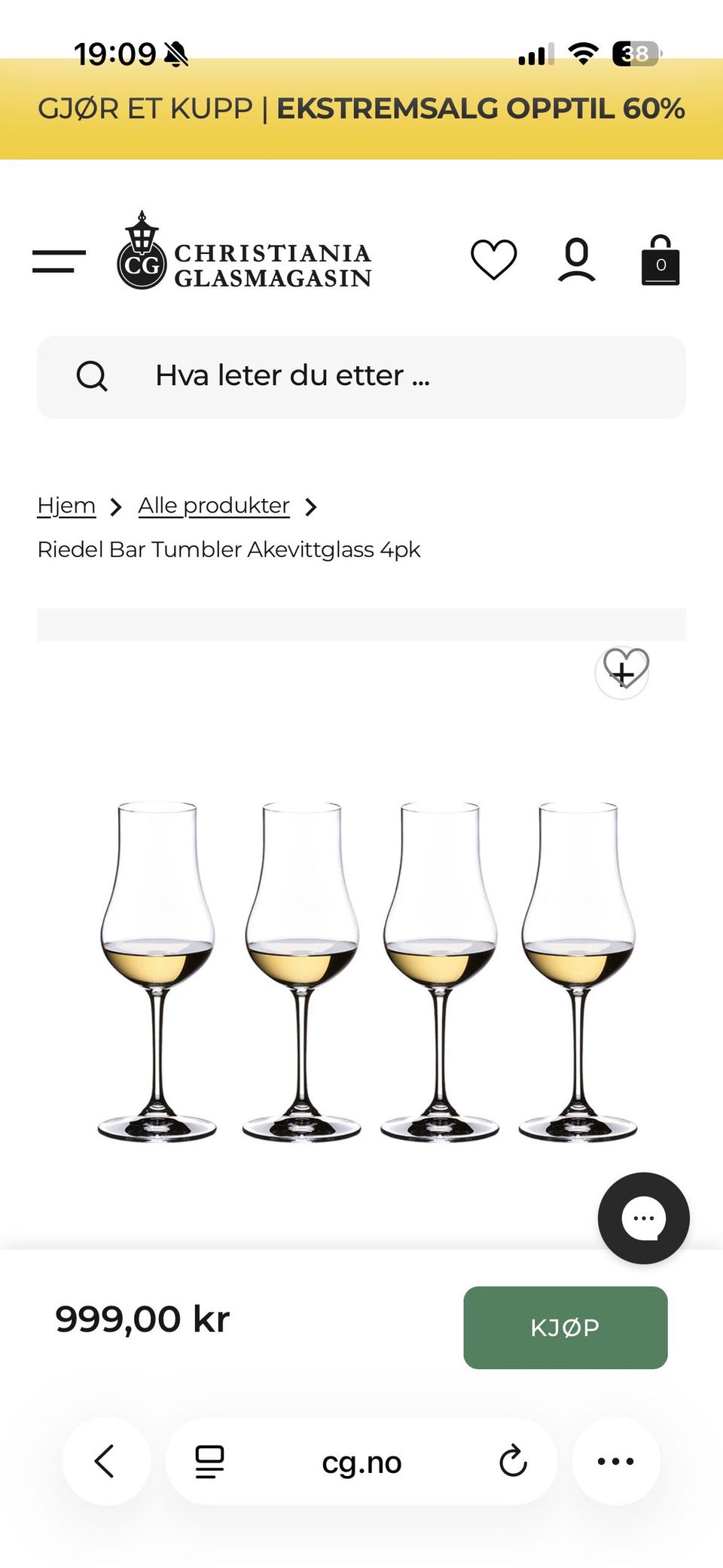The height and width of the screenshot is (1568, 723).
Task: Open the chat support bubble
Action: point(642,1218)
